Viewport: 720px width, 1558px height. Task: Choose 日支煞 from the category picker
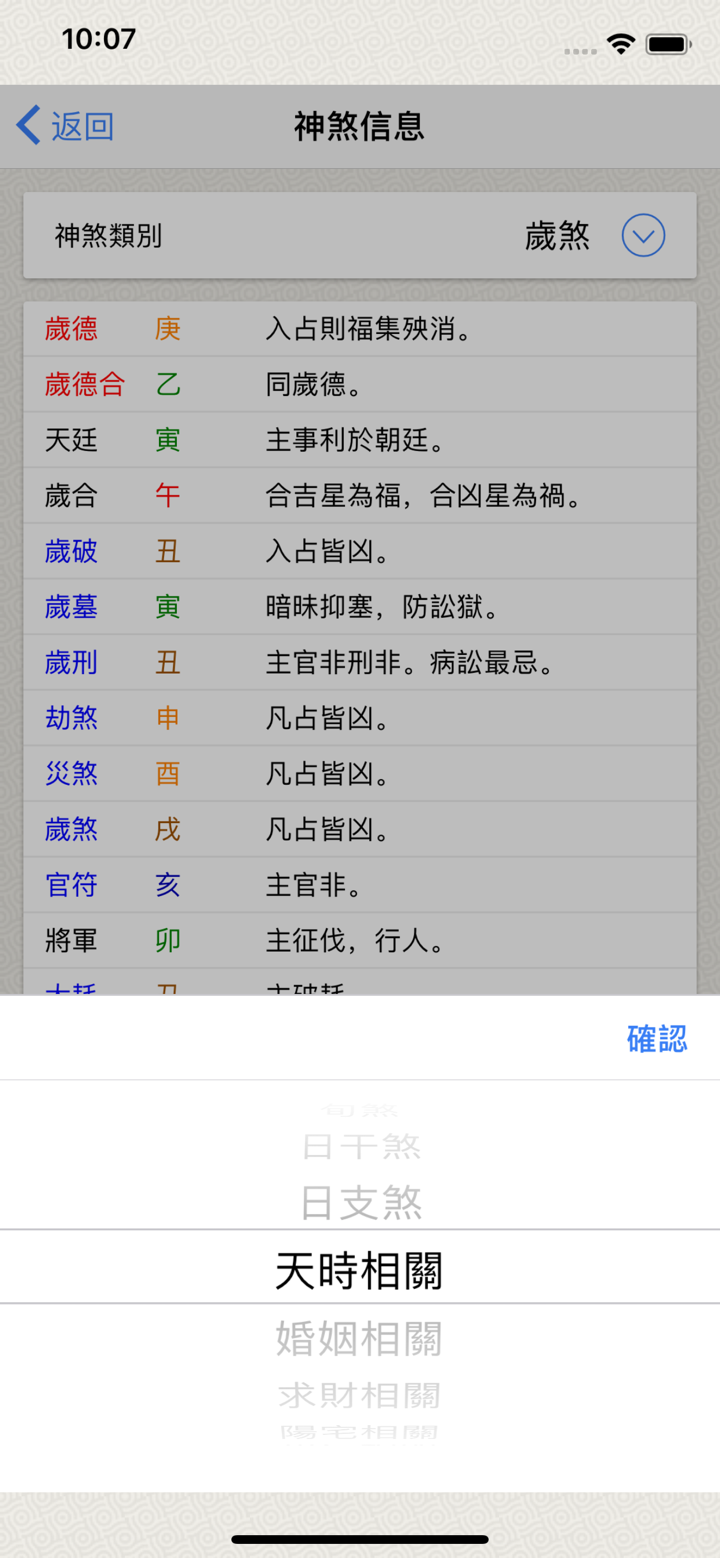tap(360, 1204)
